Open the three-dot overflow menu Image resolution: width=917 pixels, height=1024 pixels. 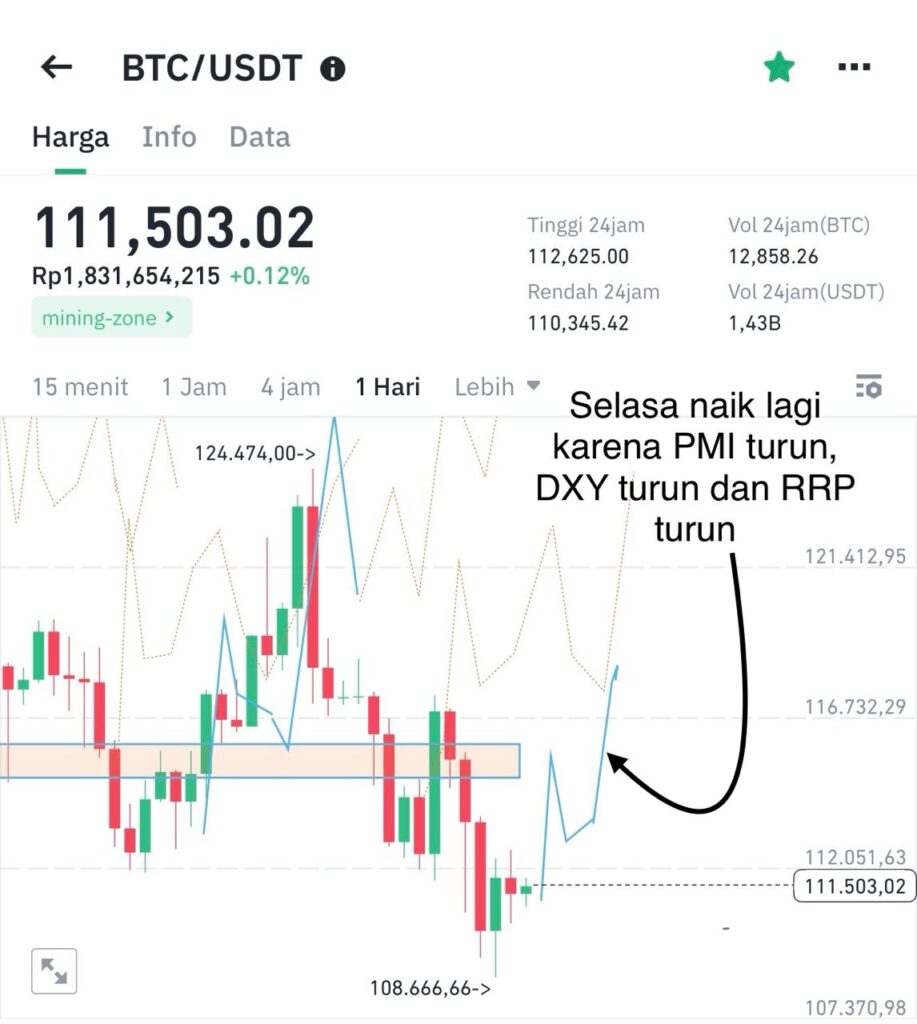point(853,68)
